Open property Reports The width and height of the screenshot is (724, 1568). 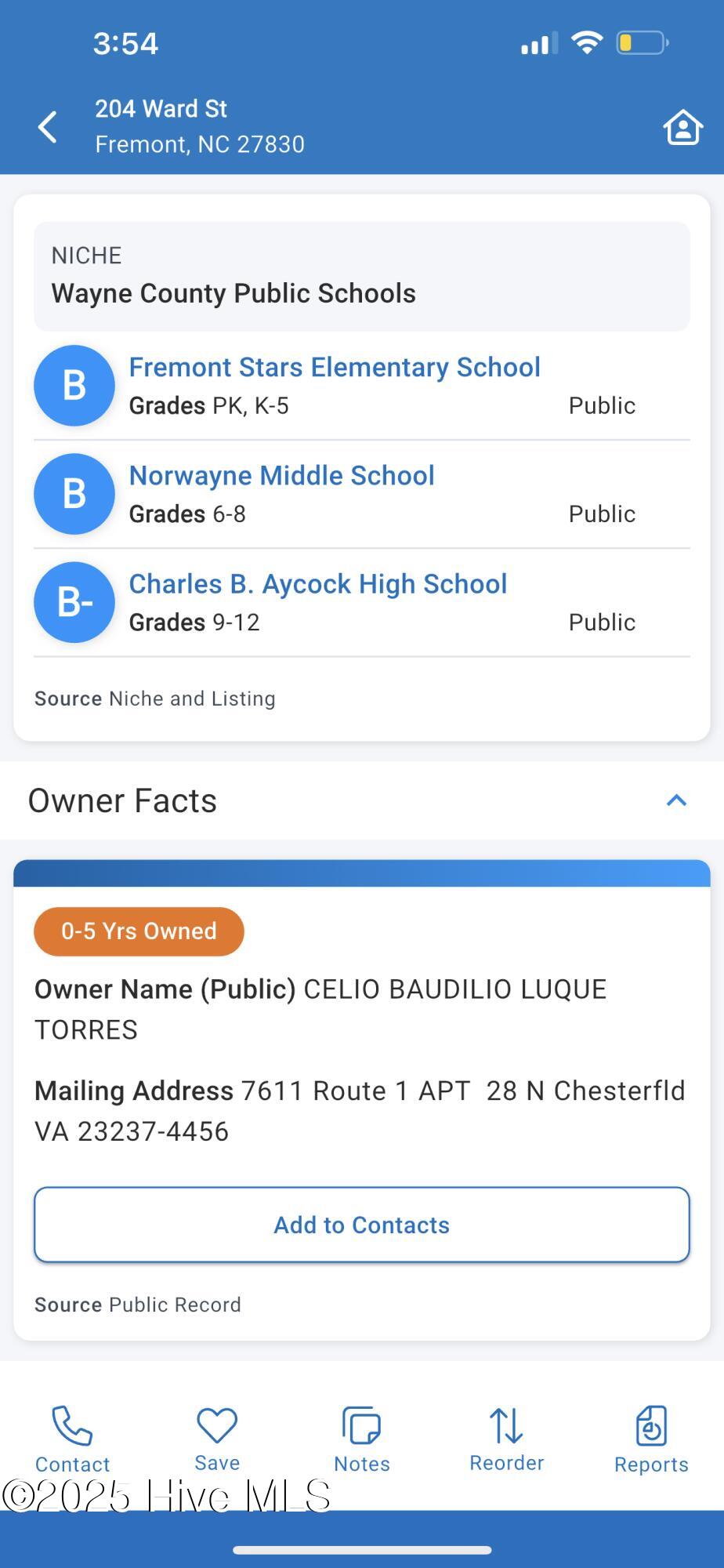650,1439
